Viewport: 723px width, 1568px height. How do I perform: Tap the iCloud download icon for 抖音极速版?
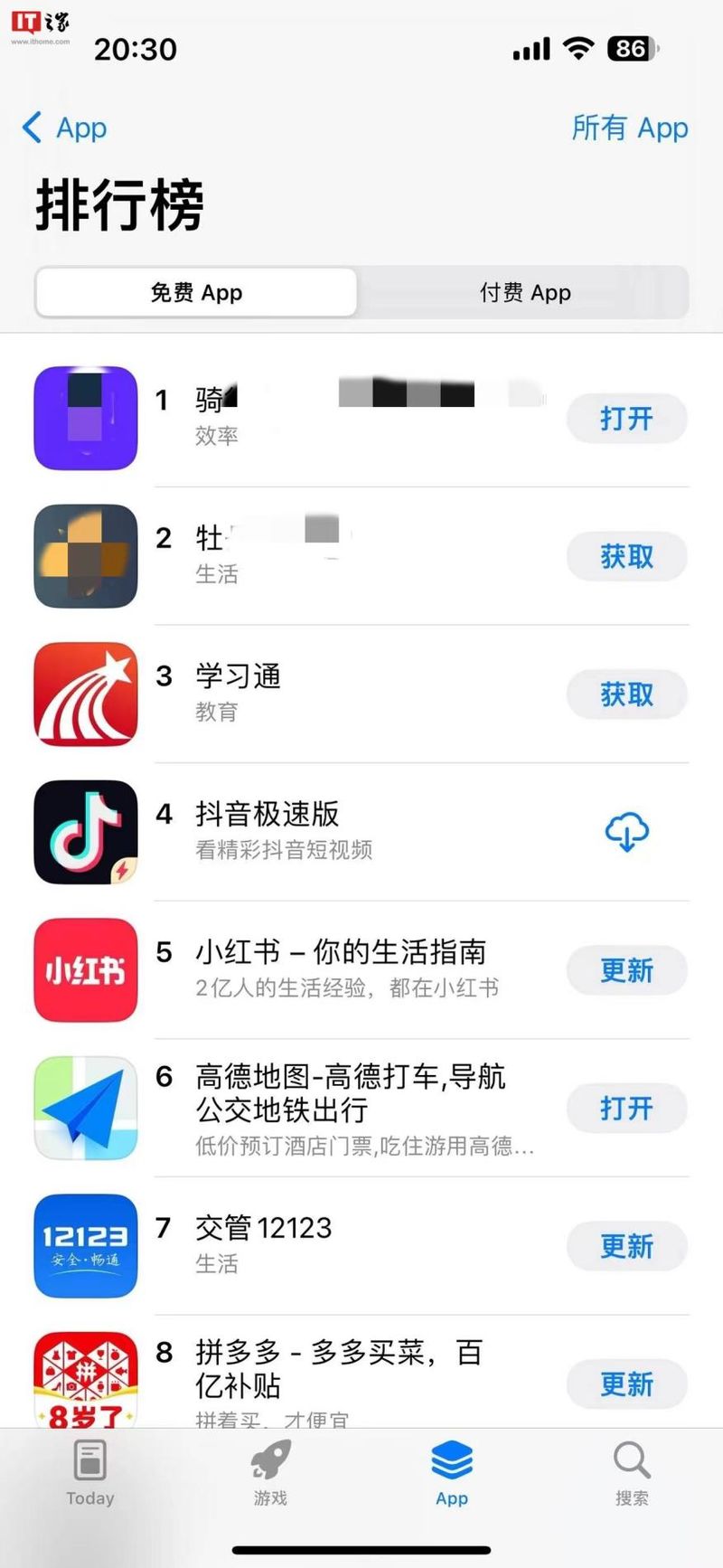626,832
